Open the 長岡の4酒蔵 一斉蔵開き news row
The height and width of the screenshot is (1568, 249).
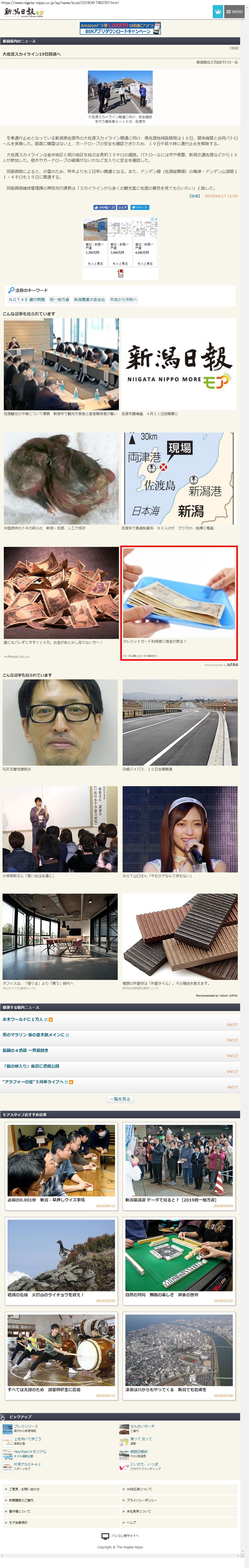coord(26,1050)
